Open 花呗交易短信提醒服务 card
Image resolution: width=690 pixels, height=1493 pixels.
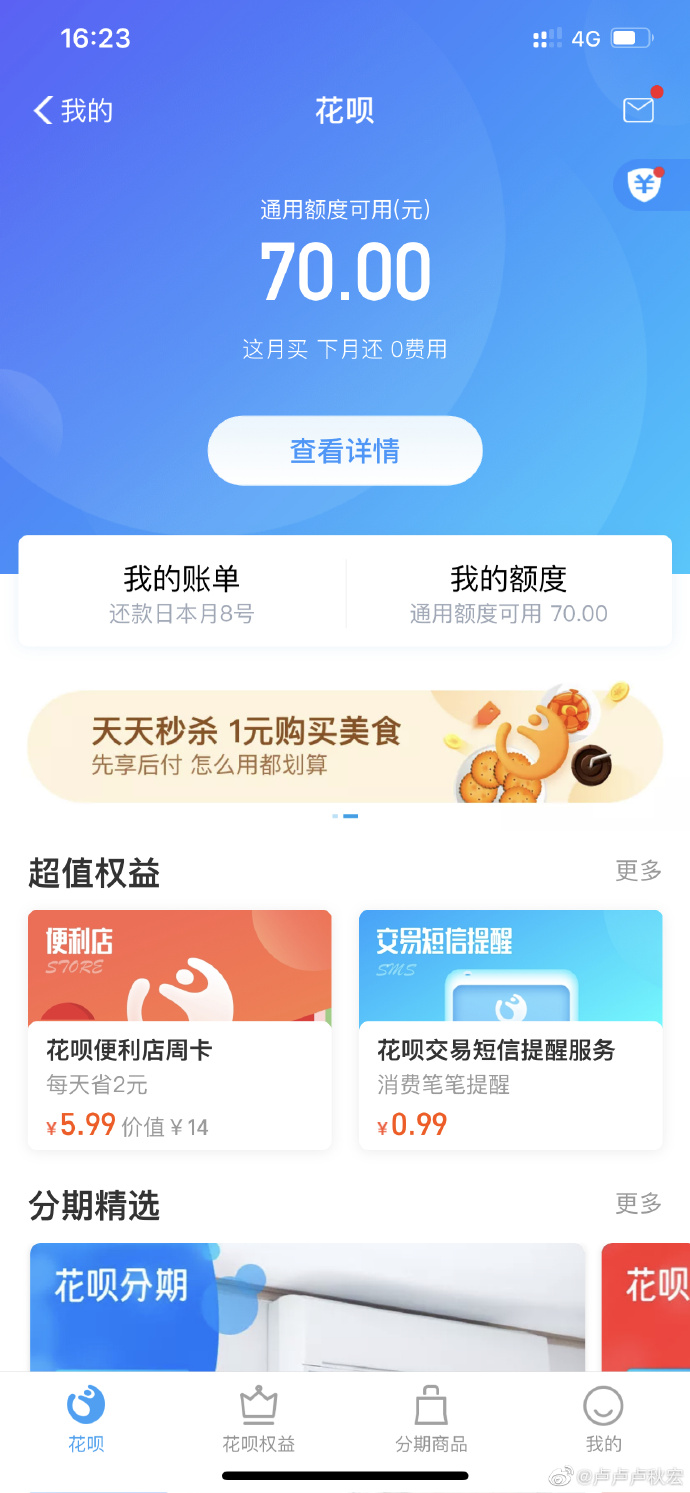[x=510, y=1030]
